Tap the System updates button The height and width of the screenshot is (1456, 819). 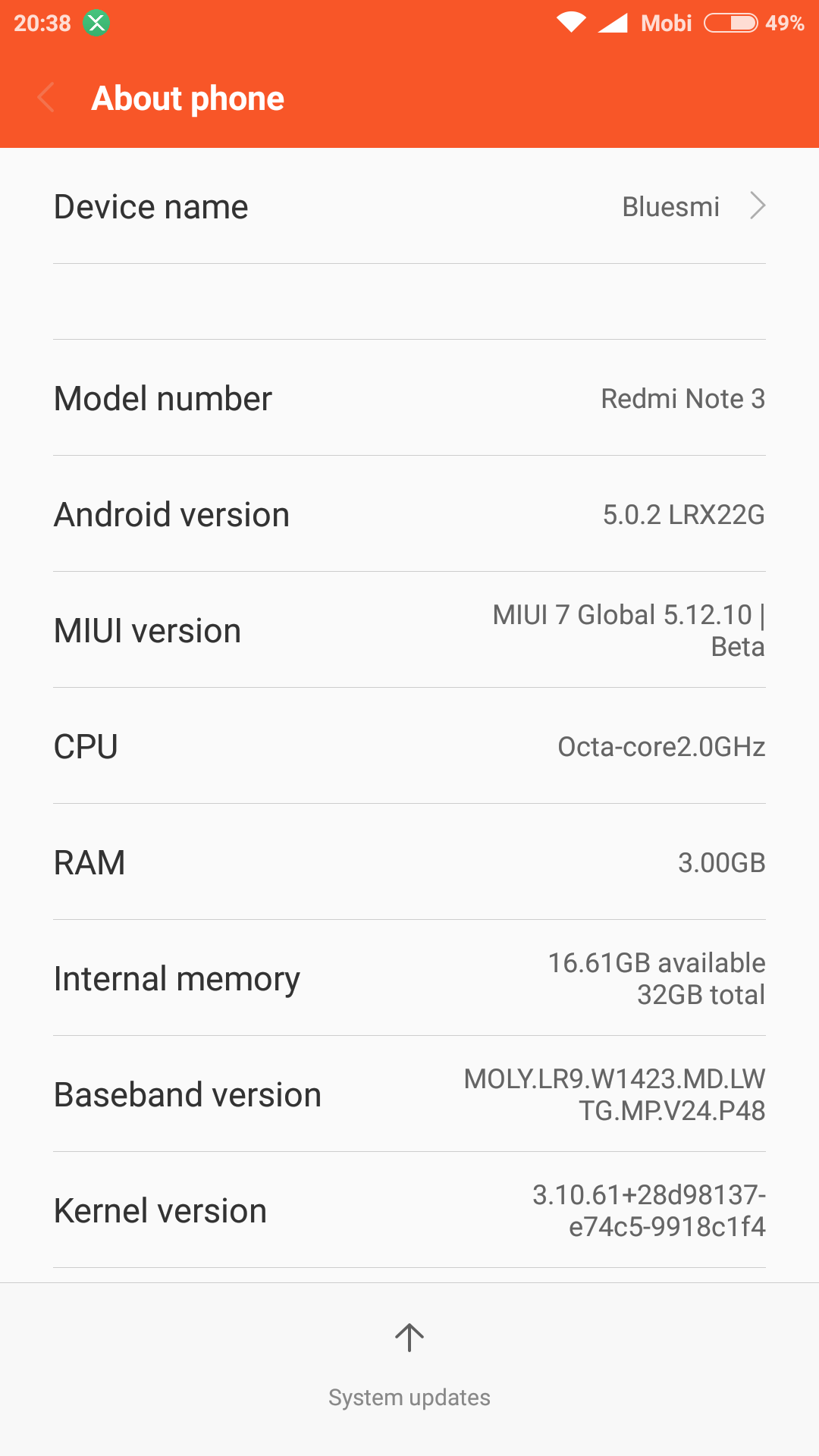[x=409, y=1367]
